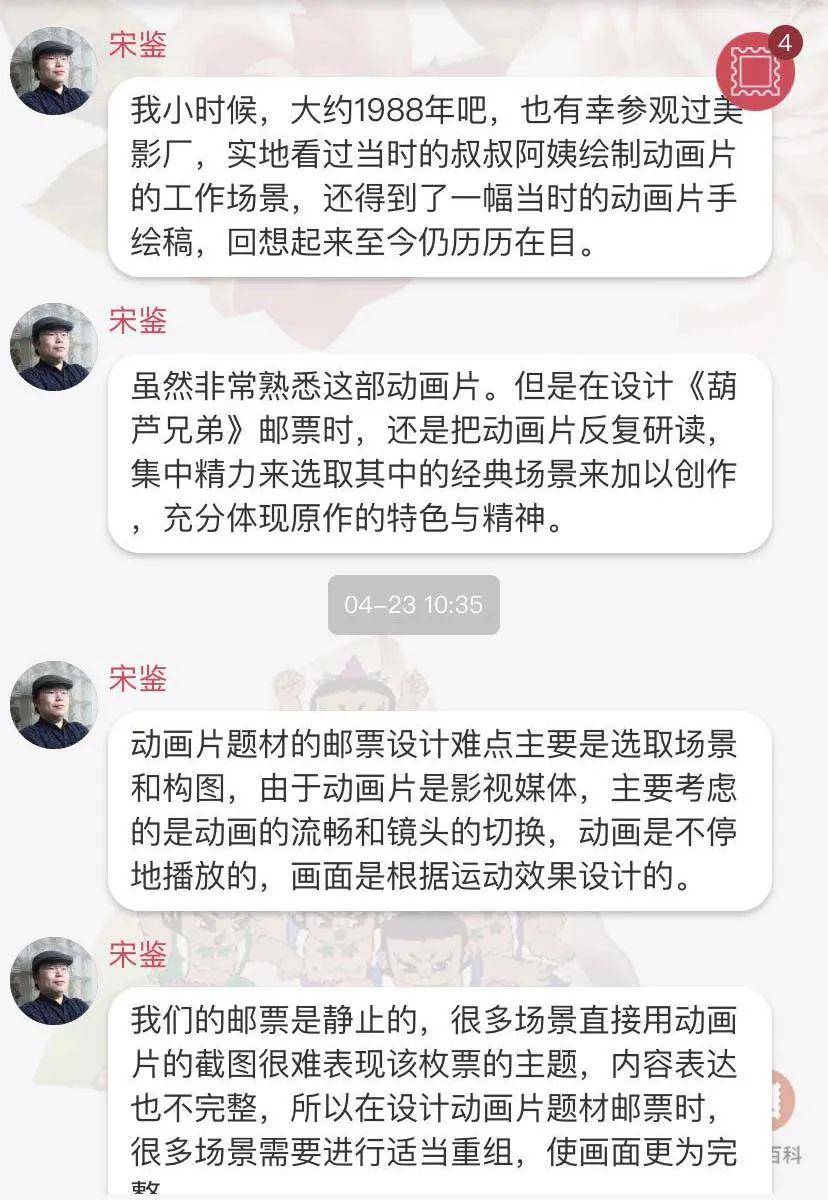Open the red stamp icon with badge 4

(x=755, y=71)
